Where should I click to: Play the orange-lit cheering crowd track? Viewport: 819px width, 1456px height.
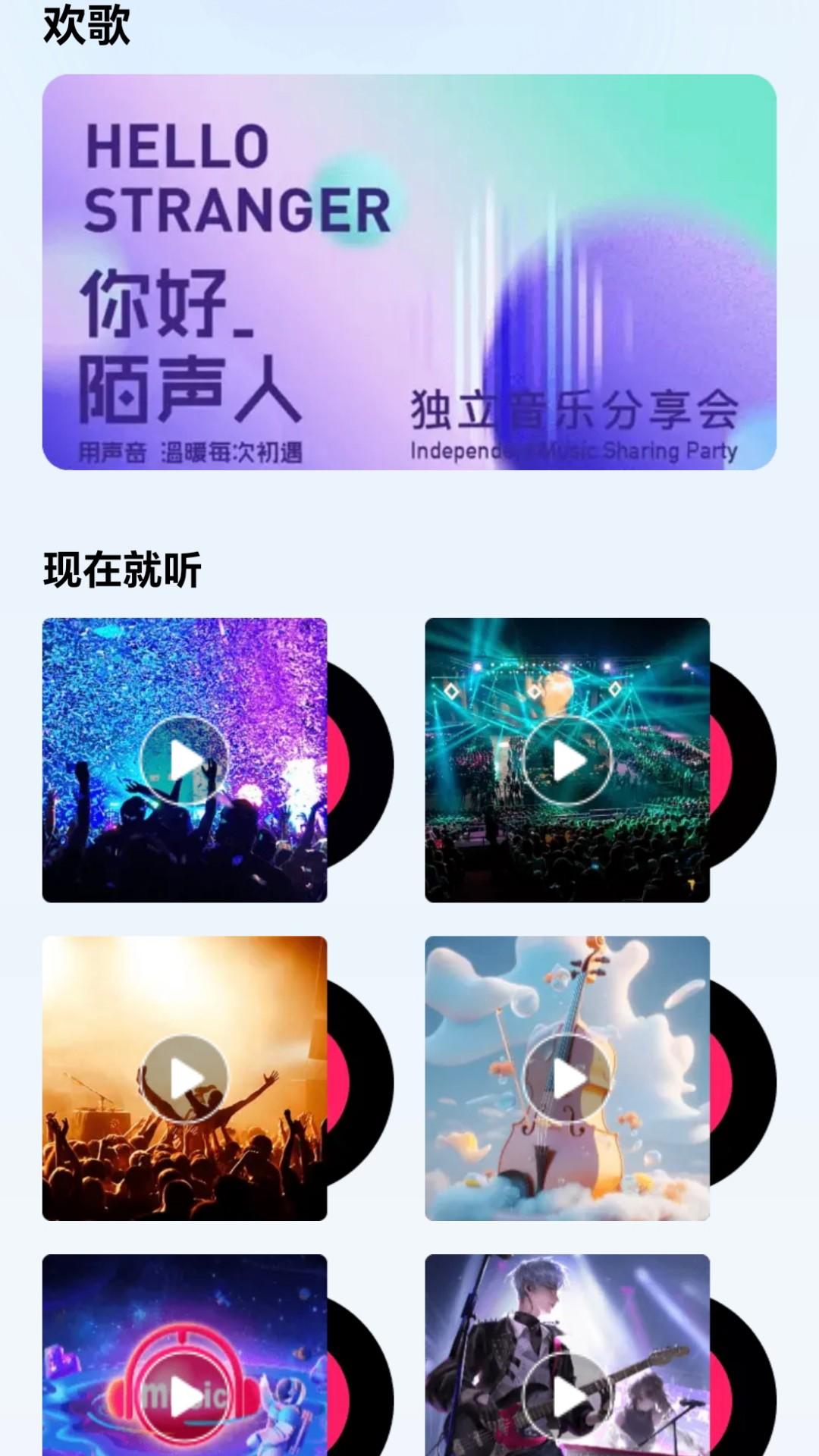tap(184, 1078)
